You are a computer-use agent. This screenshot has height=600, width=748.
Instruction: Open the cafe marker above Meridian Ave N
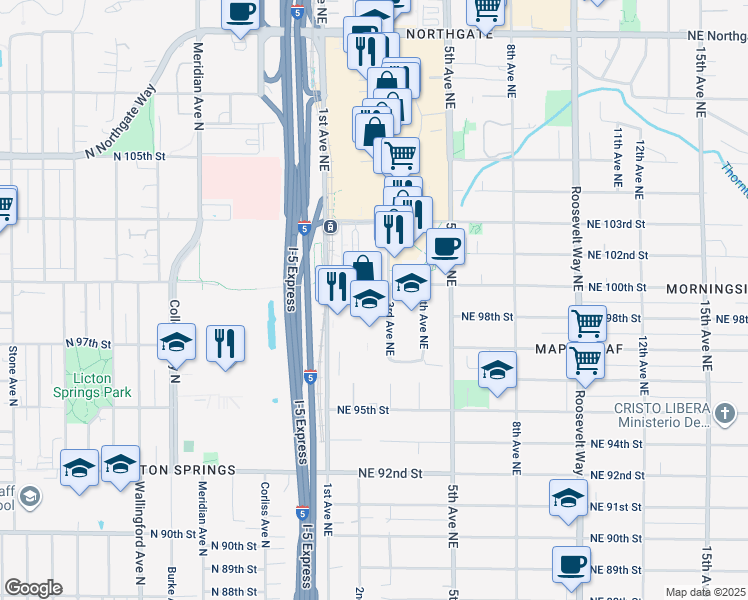click(x=240, y=14)
